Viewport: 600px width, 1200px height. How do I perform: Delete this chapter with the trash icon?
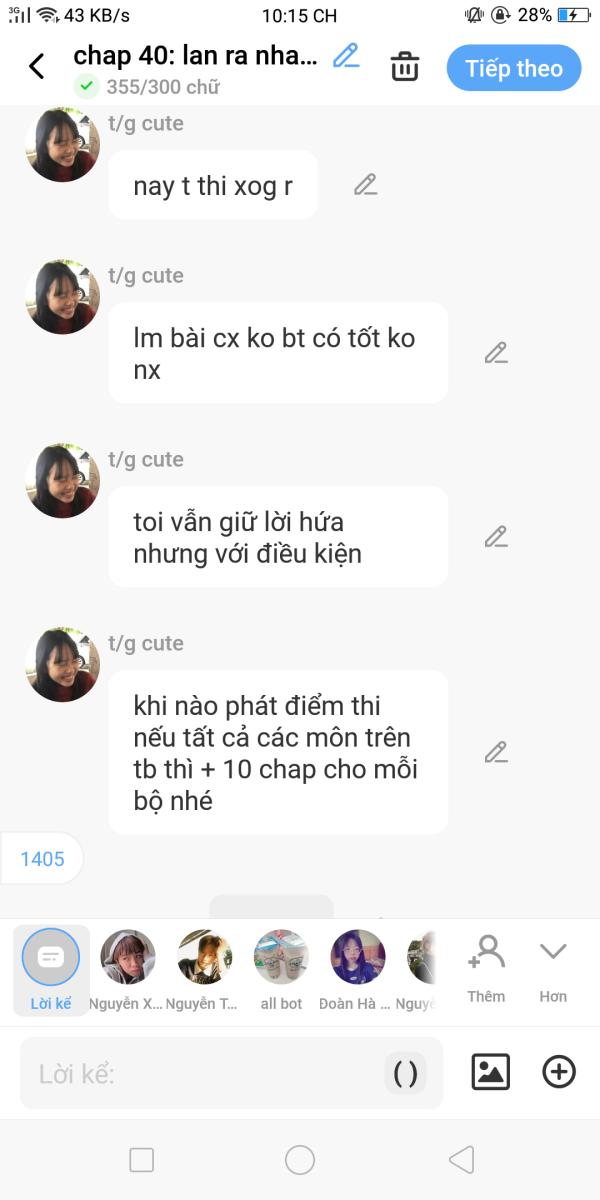[x=405, y=67]
